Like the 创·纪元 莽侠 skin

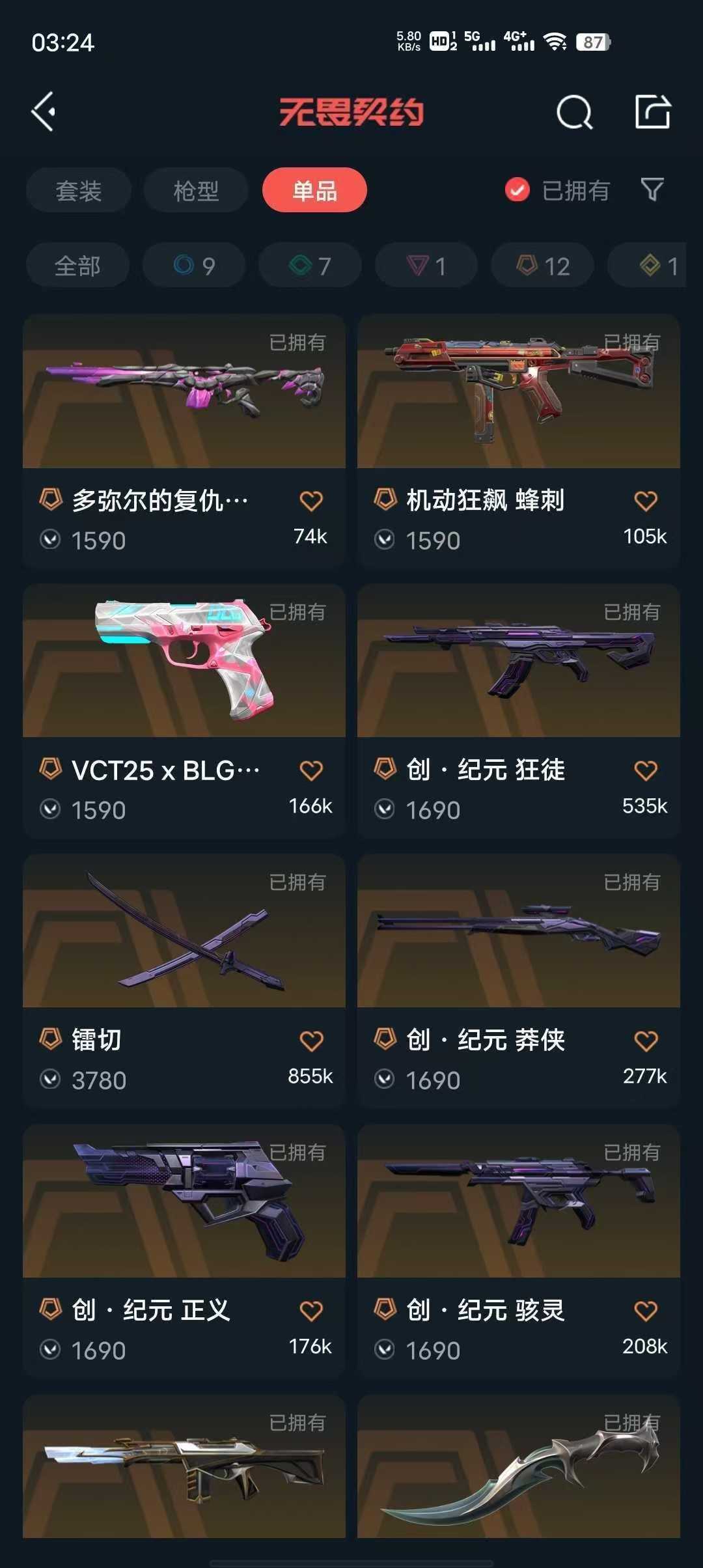click(646, 1041)
